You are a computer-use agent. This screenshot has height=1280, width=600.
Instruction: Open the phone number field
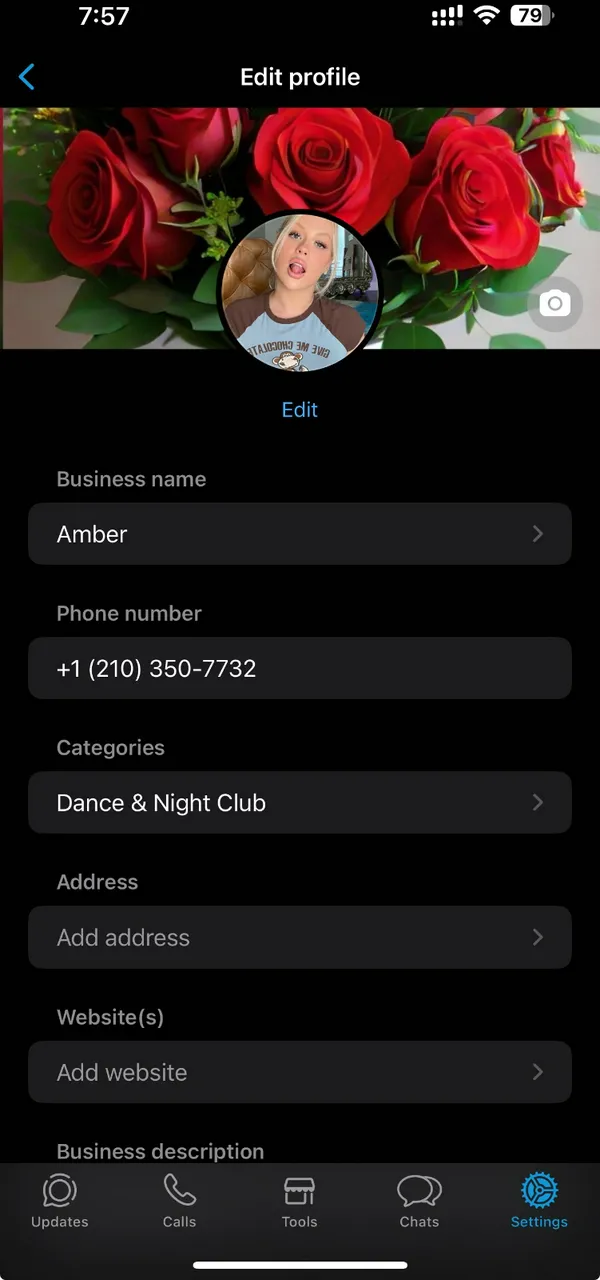pos(300,668)
